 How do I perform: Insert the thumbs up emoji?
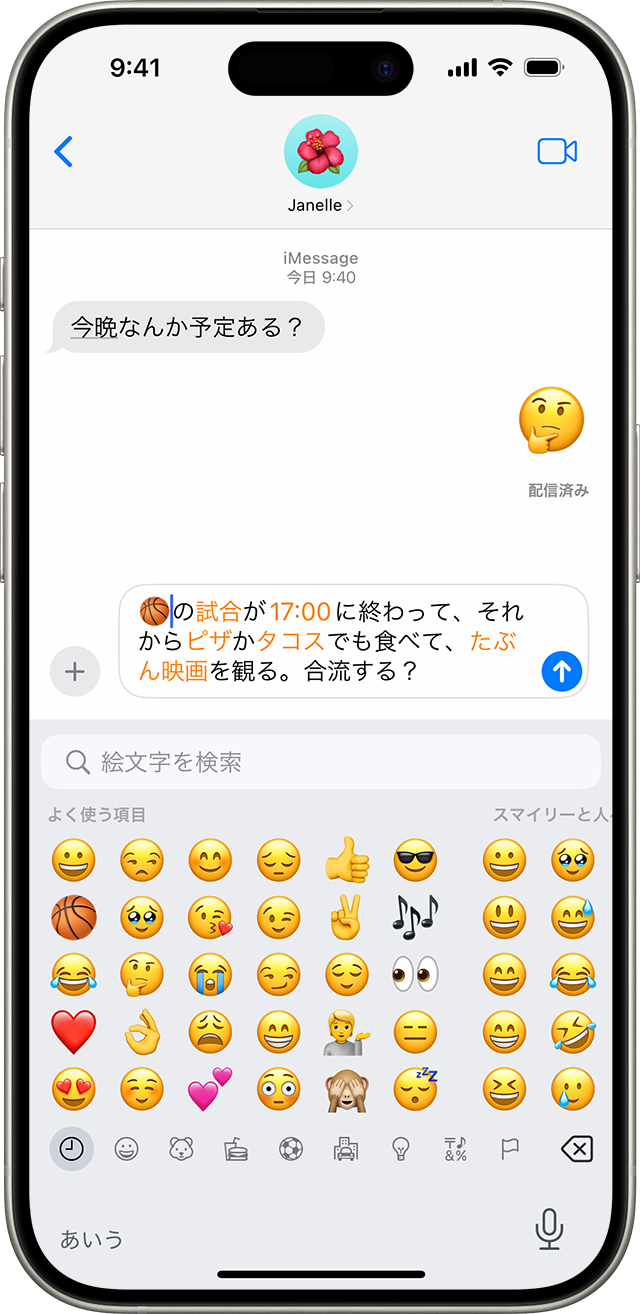347,860
